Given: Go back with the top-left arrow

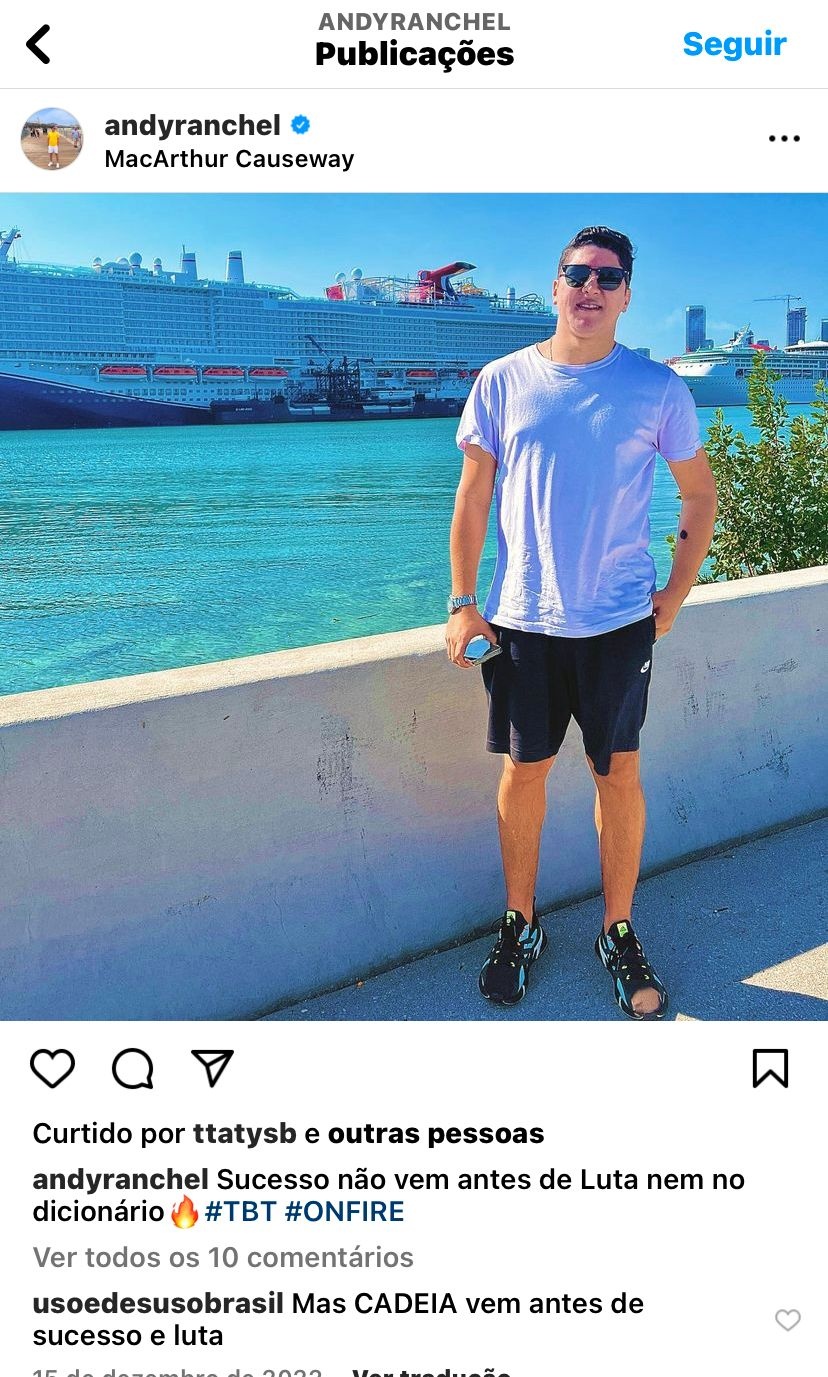Looking at the screenshot, I should click(x=38, y=44).
